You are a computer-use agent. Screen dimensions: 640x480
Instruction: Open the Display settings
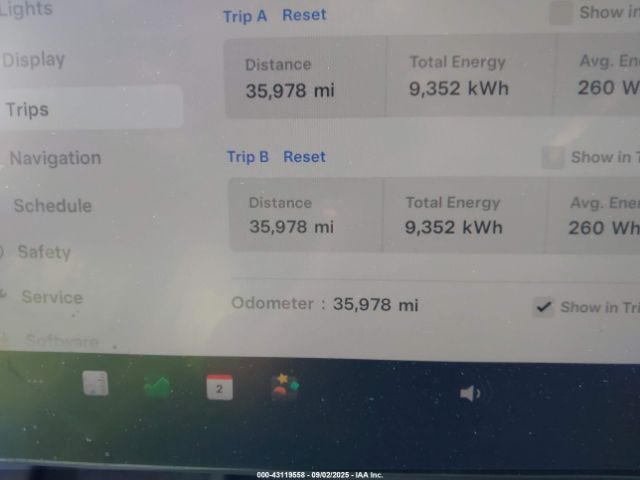34,60
